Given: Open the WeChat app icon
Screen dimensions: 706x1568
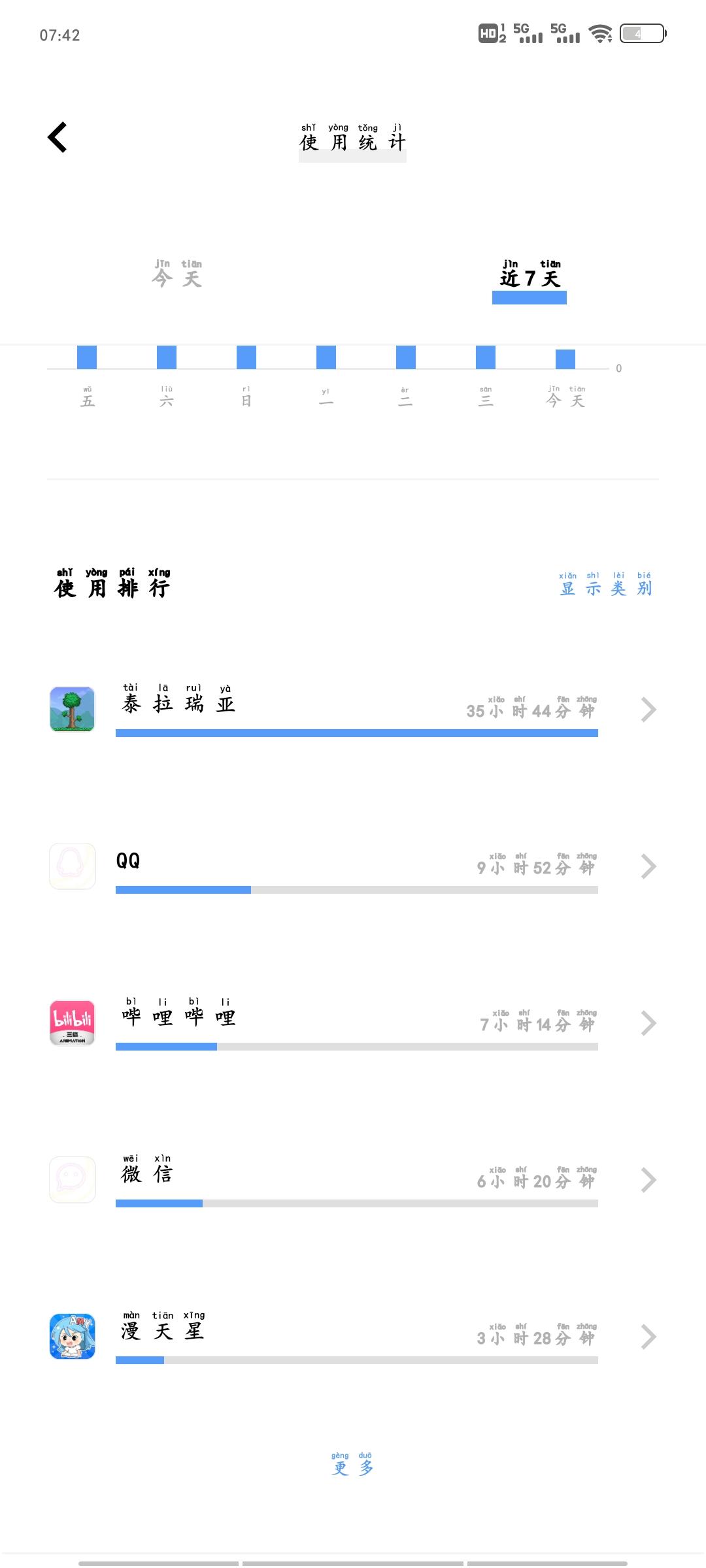Looking at the screenshot, I should pyautogui.click(x=71, y=1179).
